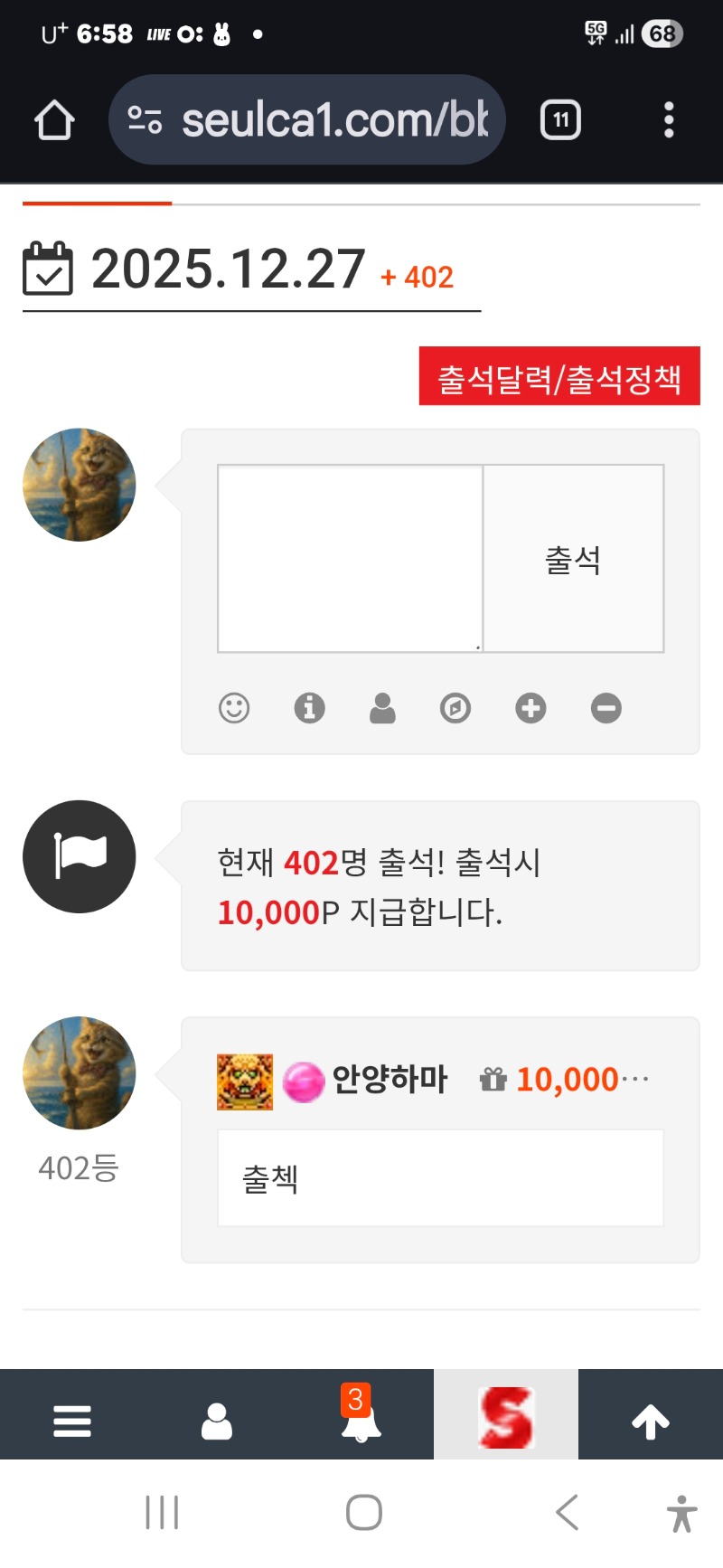Viewport: 723px width, 1568px height.
Task: Tap the person icon under the text box
Action: pyautogui.click(x=382, y=708)
